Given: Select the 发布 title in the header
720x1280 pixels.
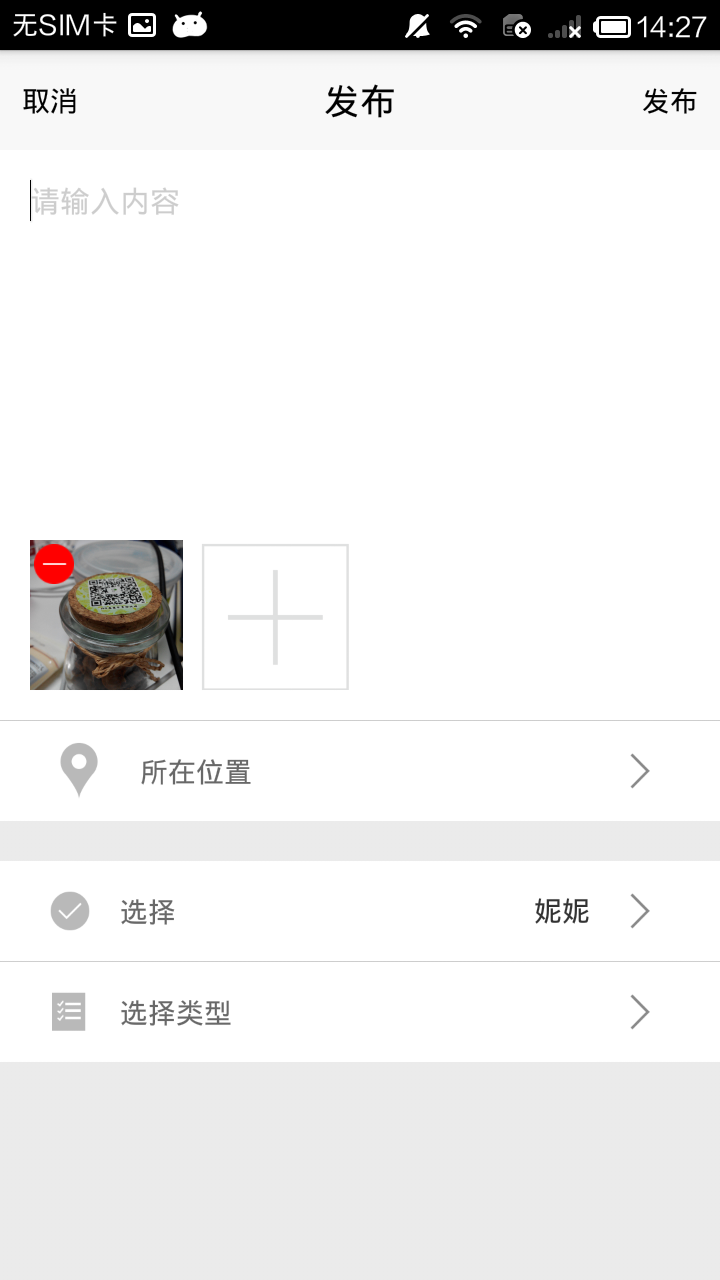Looking at the screenshot, I should pos(359,100).
